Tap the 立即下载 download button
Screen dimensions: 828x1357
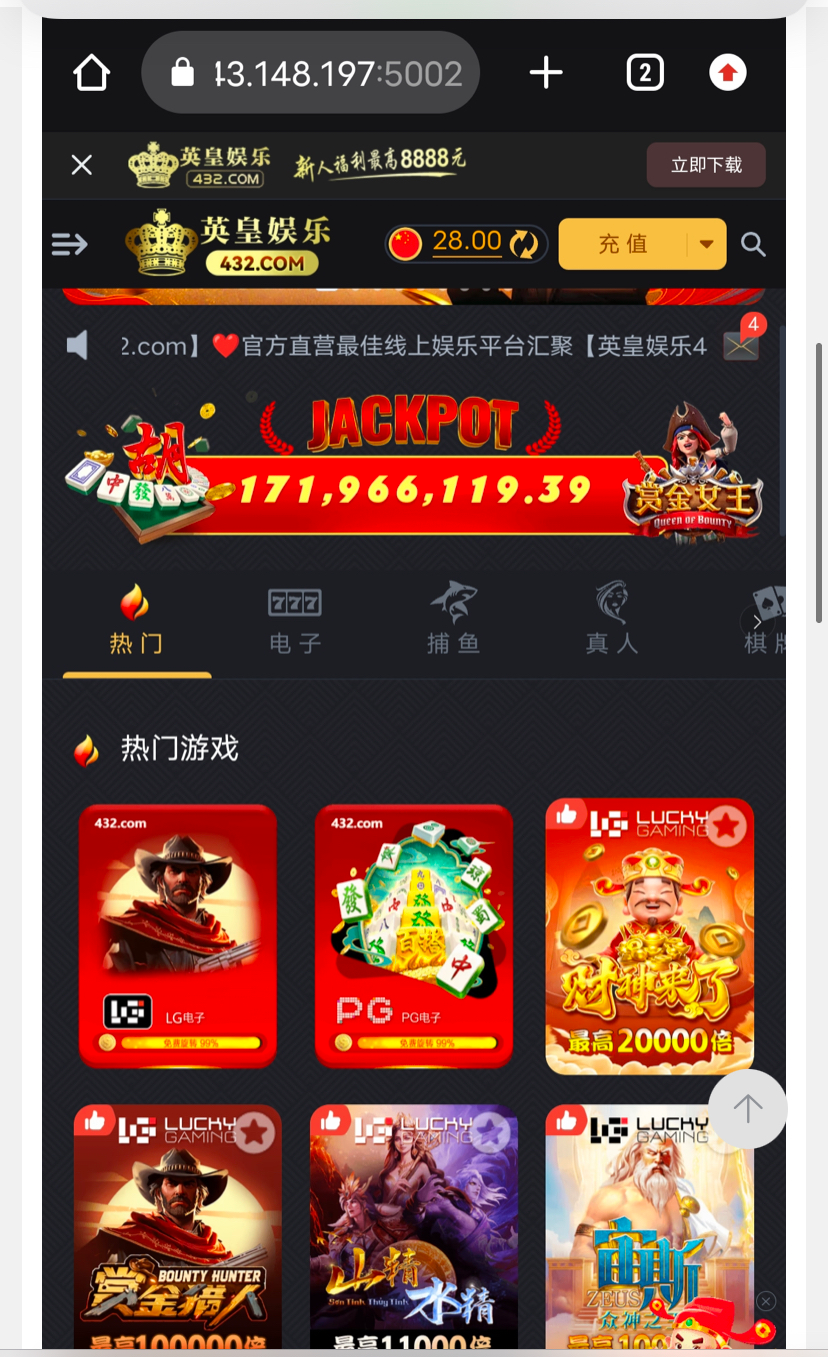click(705, 165)
